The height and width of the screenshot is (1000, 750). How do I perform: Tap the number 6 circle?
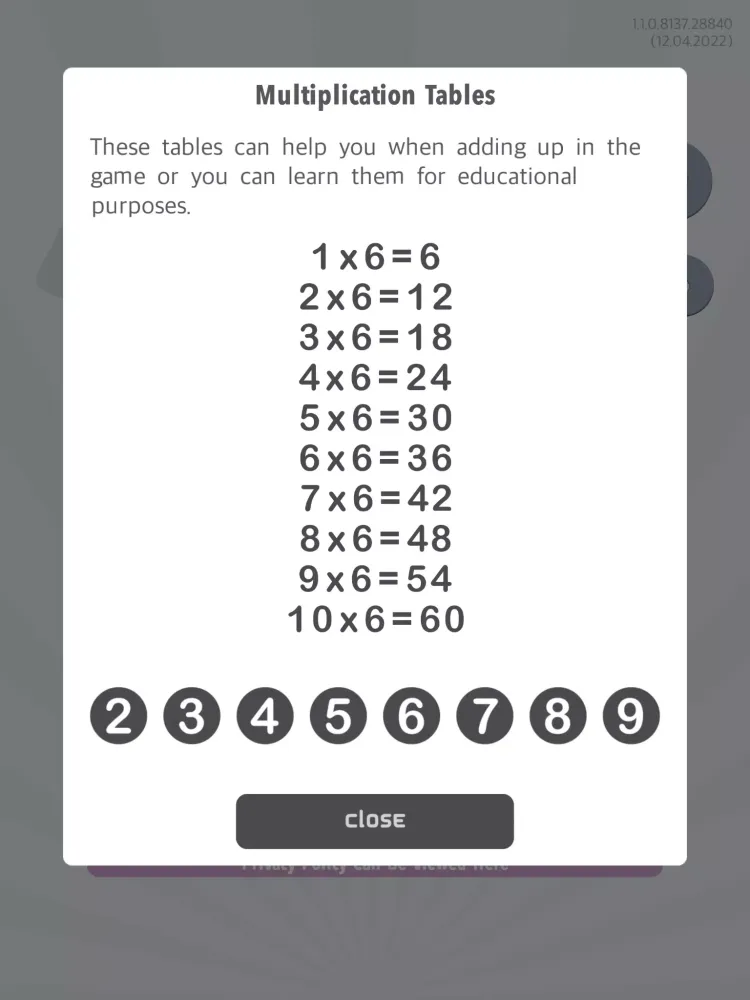point(412,716)
